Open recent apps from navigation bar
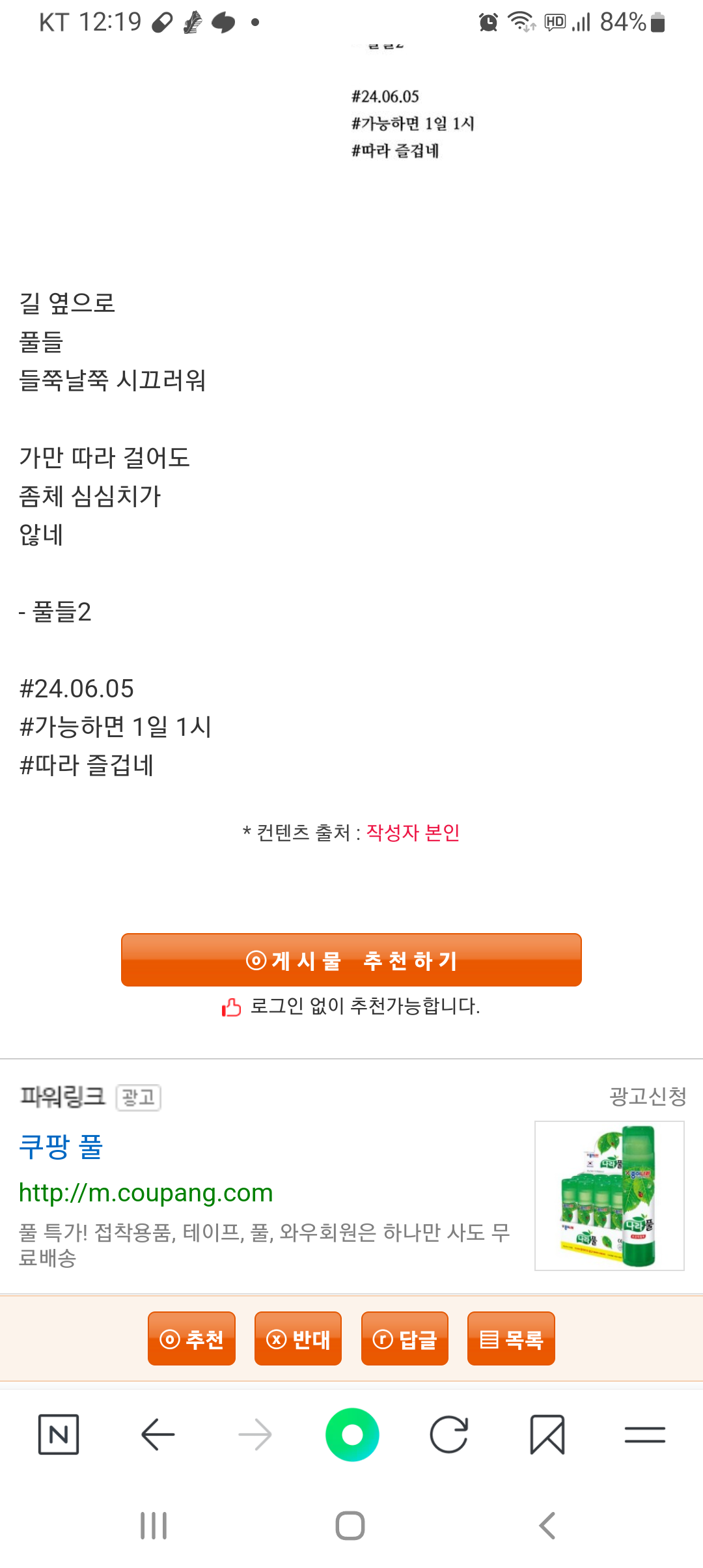The height and width of the screenshot is (1568, 703). pyautogui.click(x=154, y=1526)
